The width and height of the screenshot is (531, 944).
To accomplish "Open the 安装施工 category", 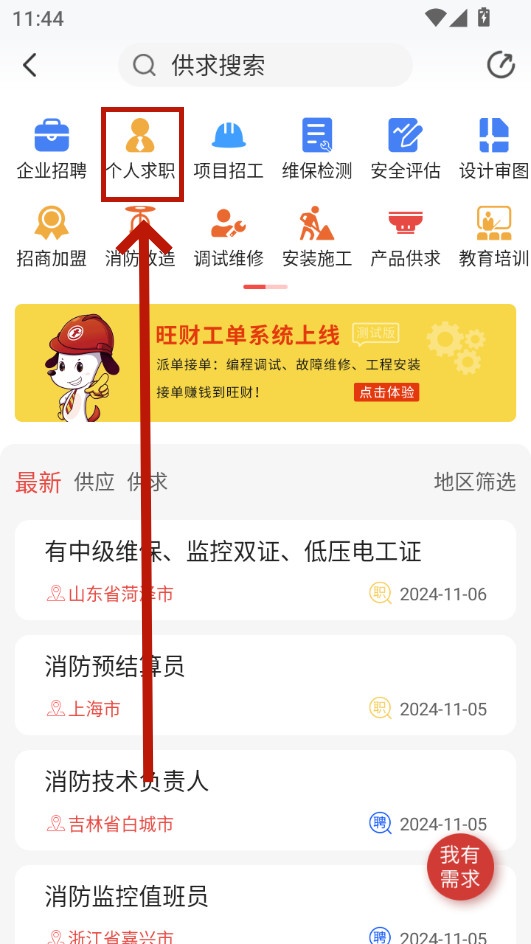I will tap(317, 237).
